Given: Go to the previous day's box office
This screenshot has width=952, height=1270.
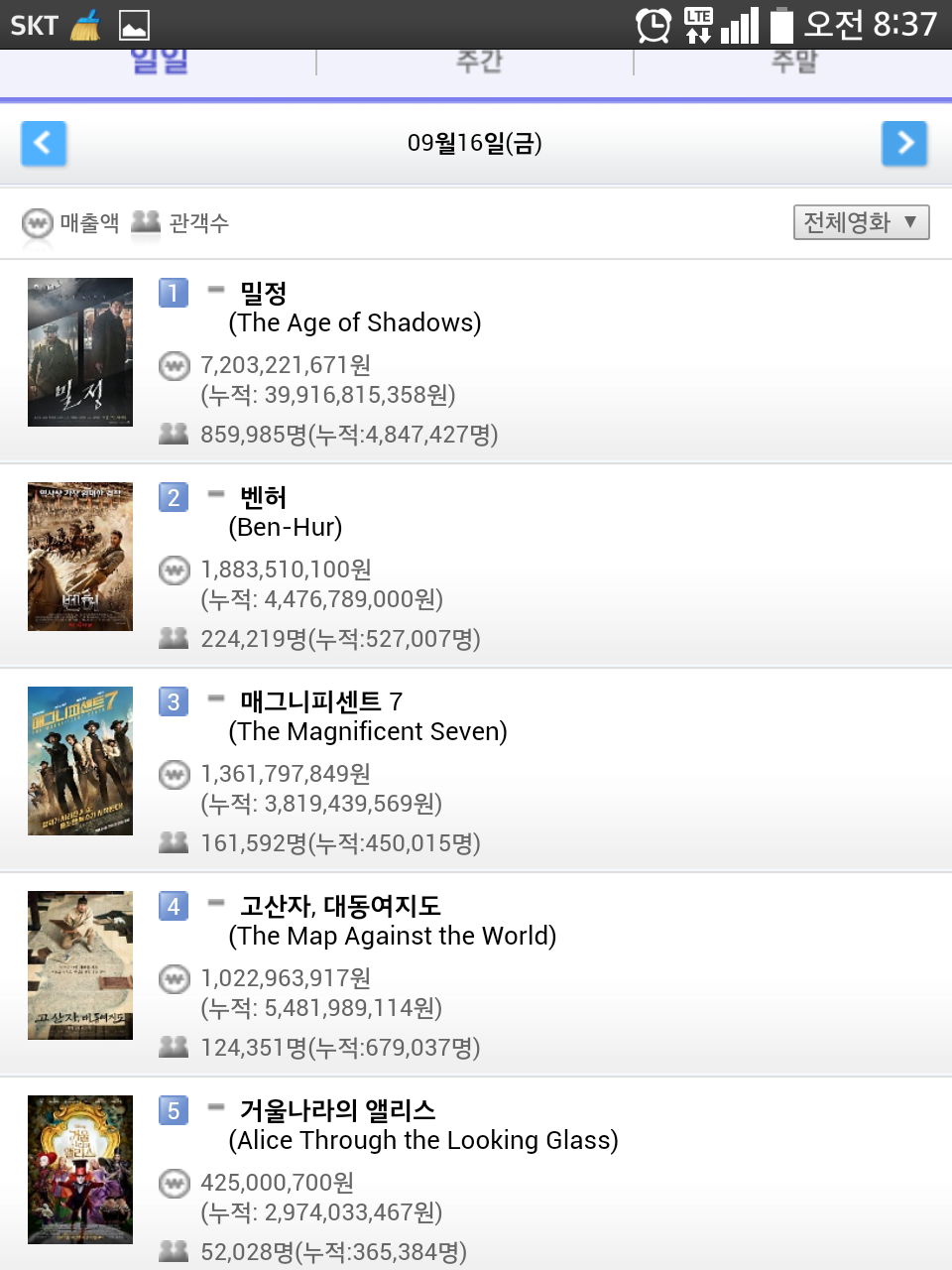Looking at the screenshot, I should [44, 144].
